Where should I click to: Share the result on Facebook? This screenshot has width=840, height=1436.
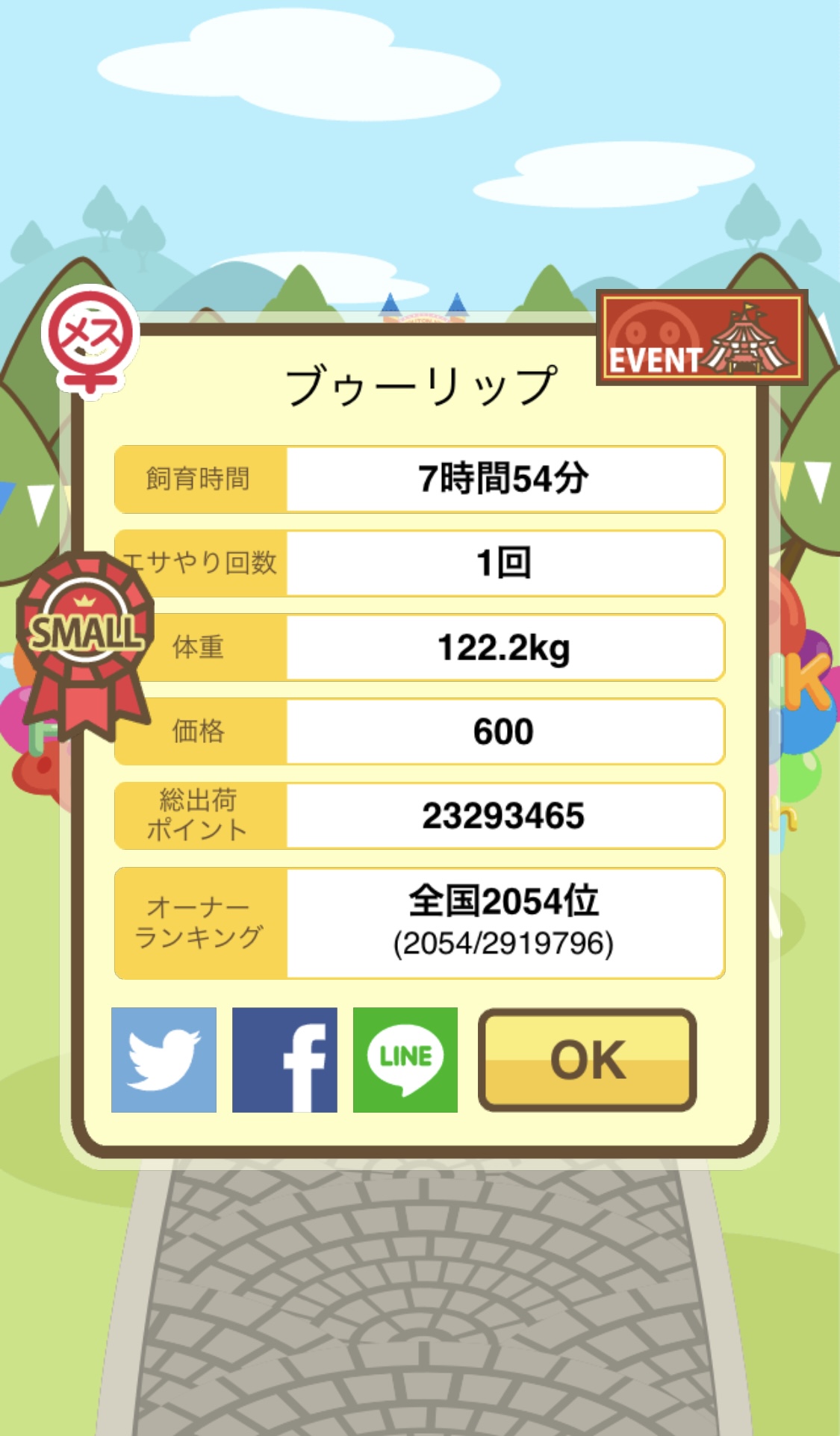284,1060
